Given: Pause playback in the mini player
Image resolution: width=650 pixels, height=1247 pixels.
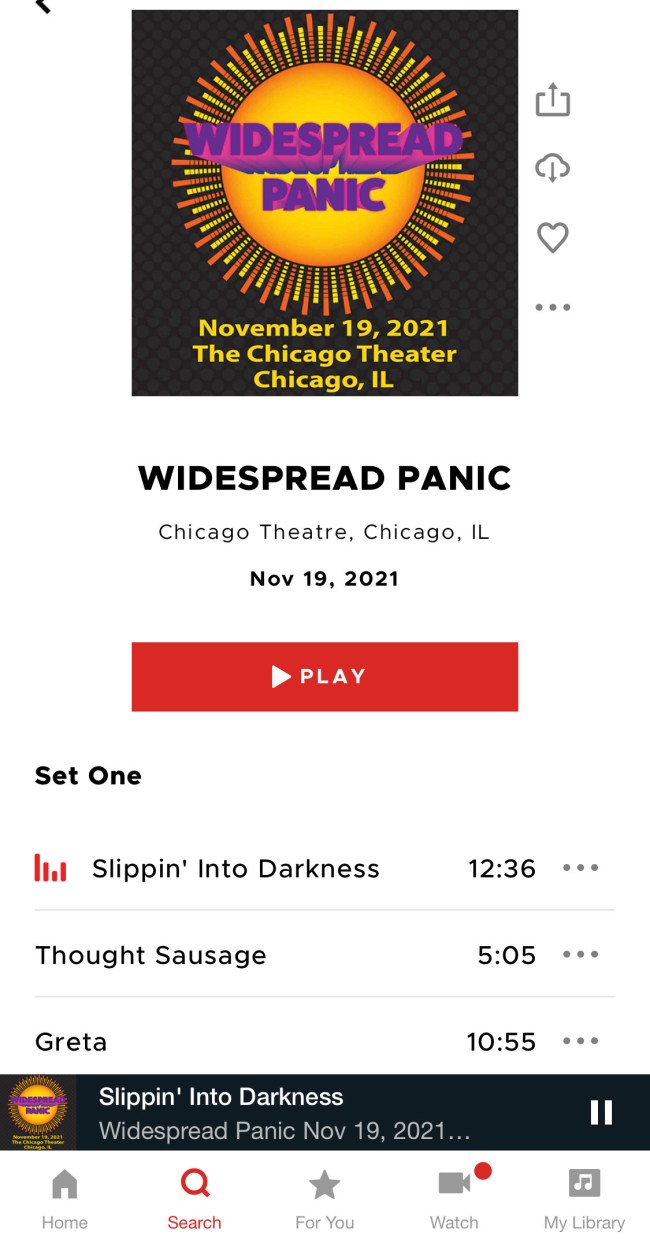Looking at the screenshot, I should pos(601,1112).
